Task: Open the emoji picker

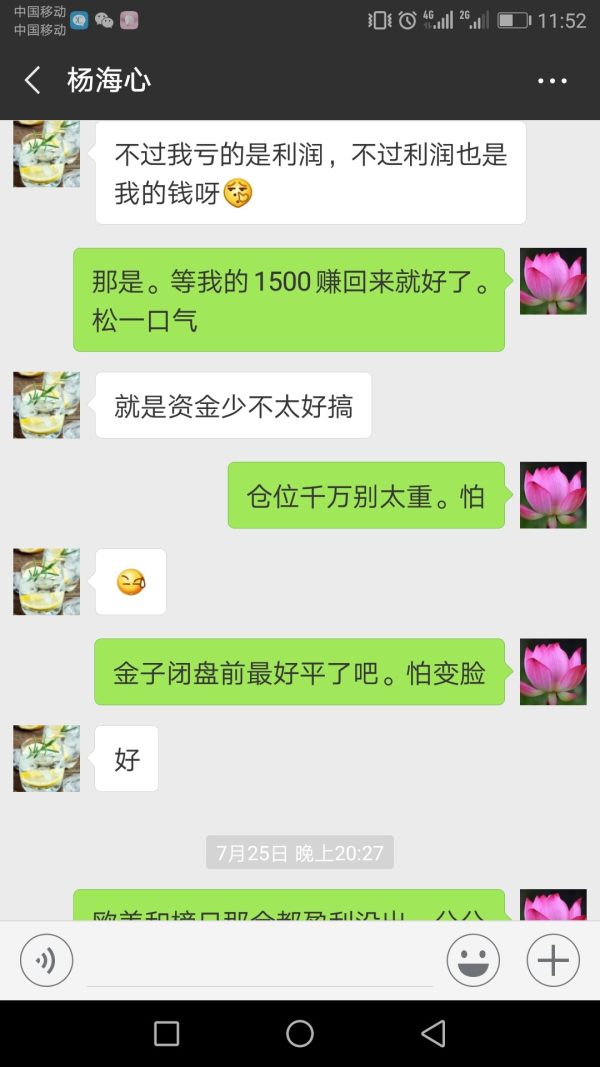Action: click(x=473, y=961)
